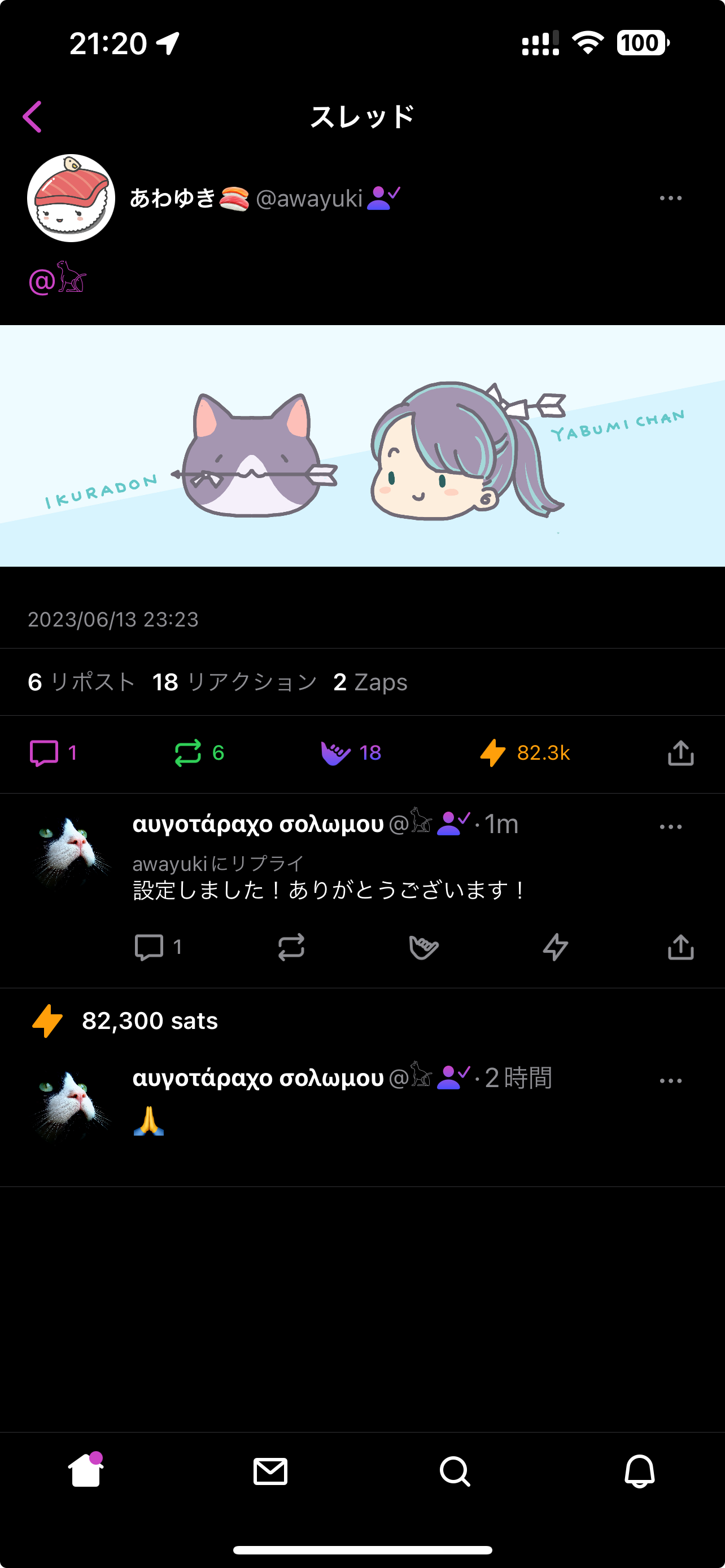Switch to the Home tab

[86, 1472]
